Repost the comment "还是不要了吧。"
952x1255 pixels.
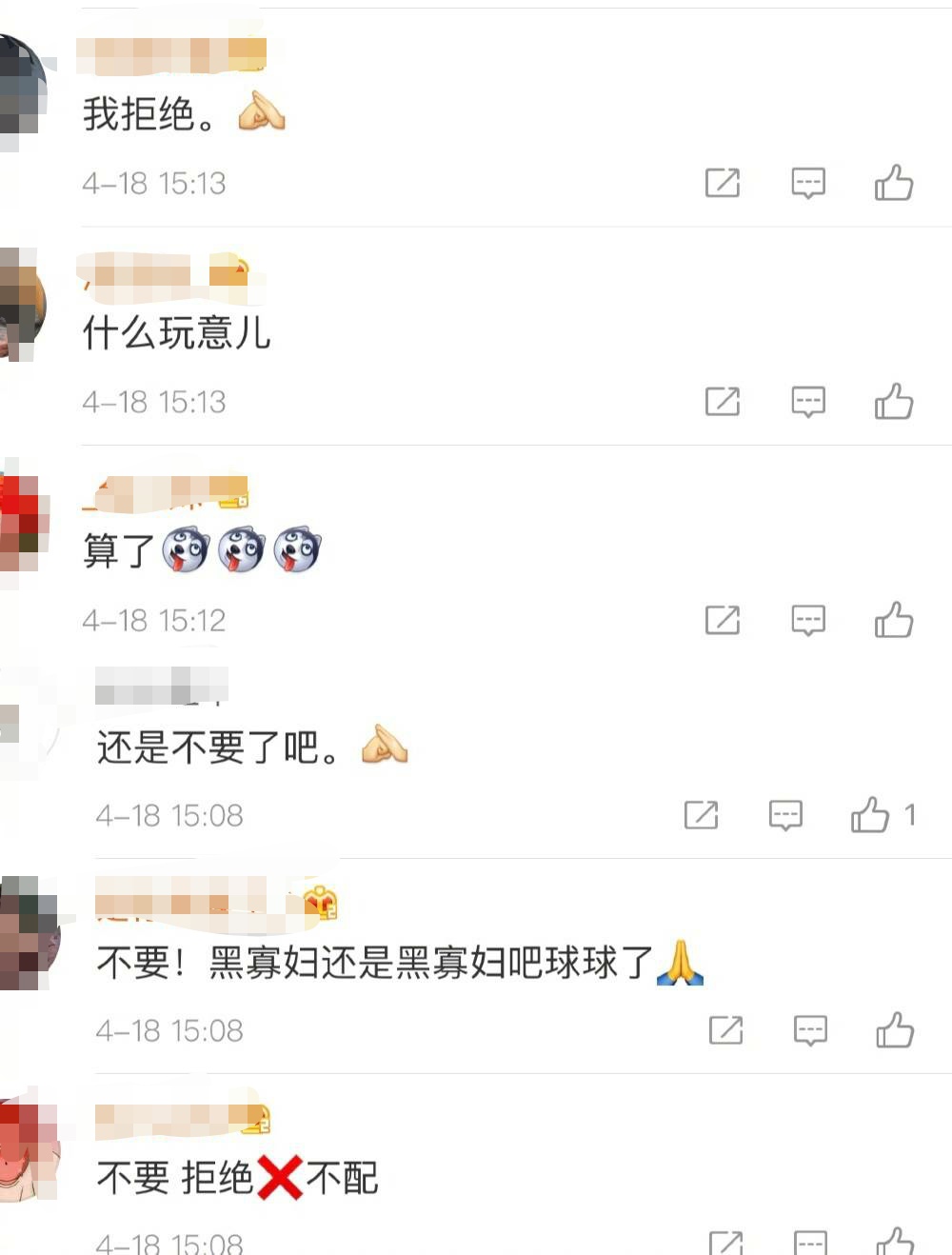pos(702,815)
